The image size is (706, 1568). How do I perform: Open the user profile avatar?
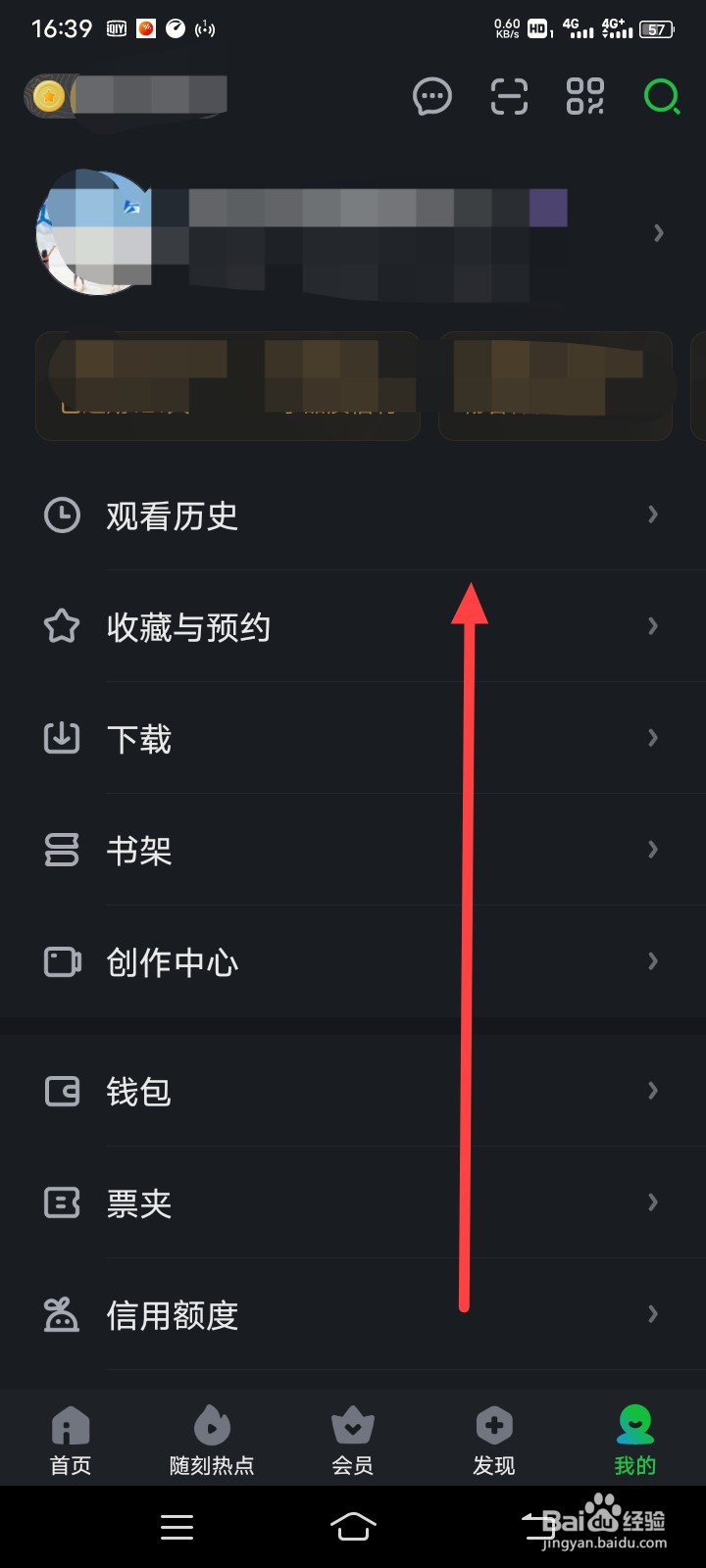click(95, 232)
